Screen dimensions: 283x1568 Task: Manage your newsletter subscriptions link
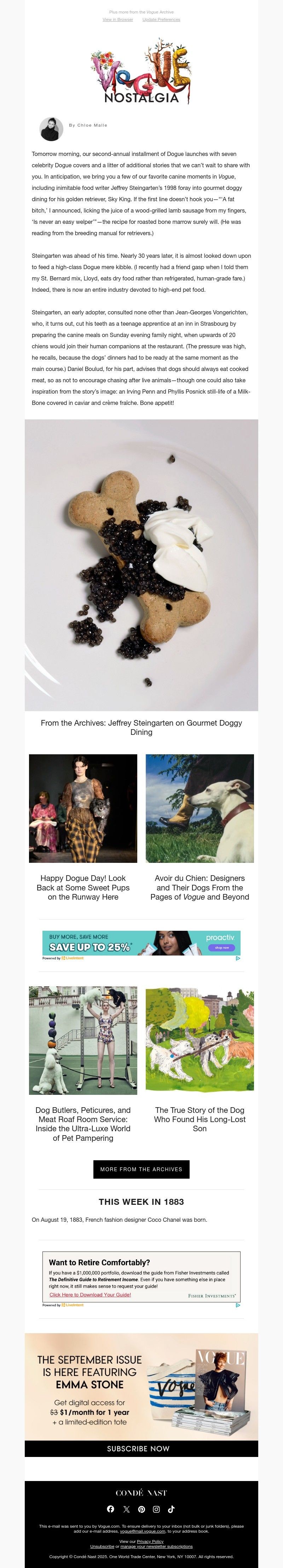[x=156, y=1546]
